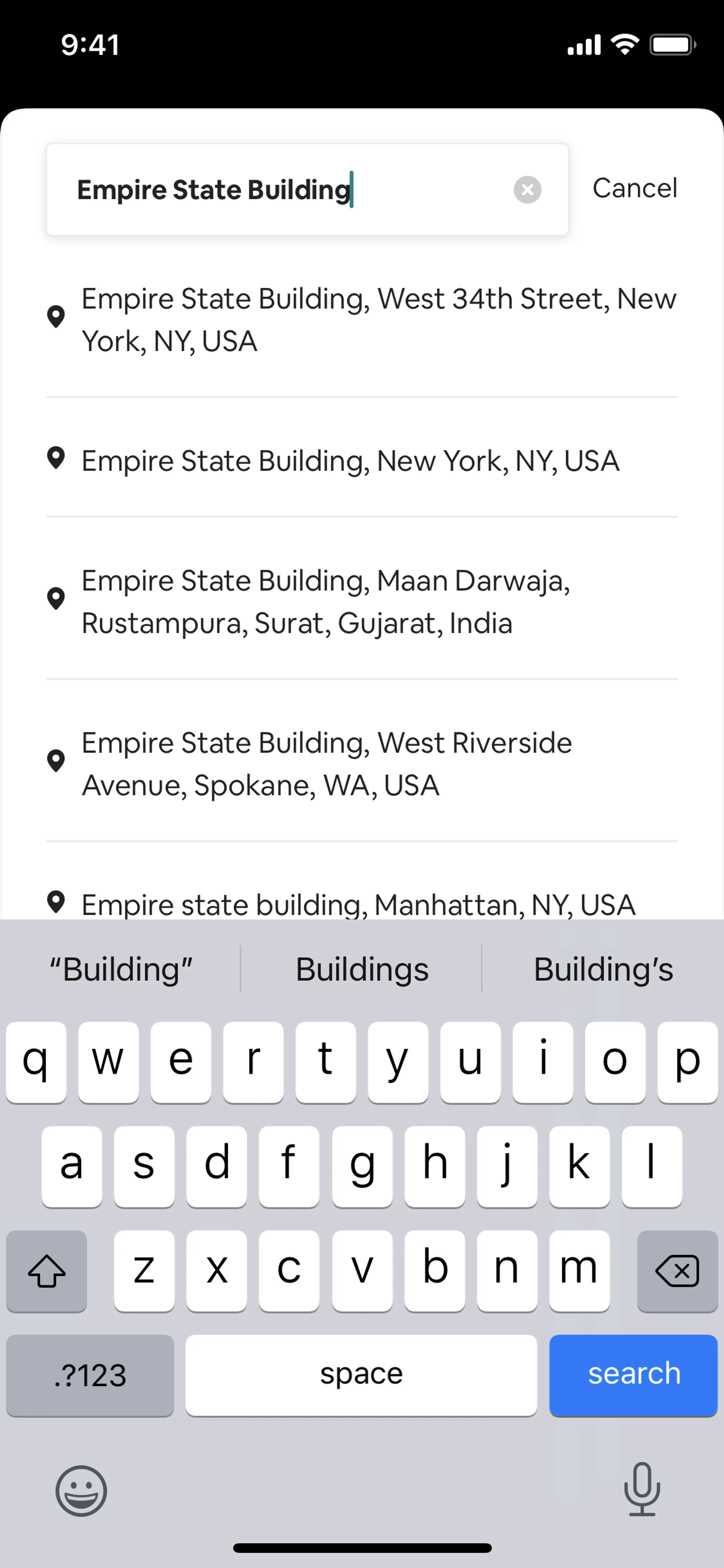
Task: Select the Surat, Gujarat, India result
Action: click(325, 601)
